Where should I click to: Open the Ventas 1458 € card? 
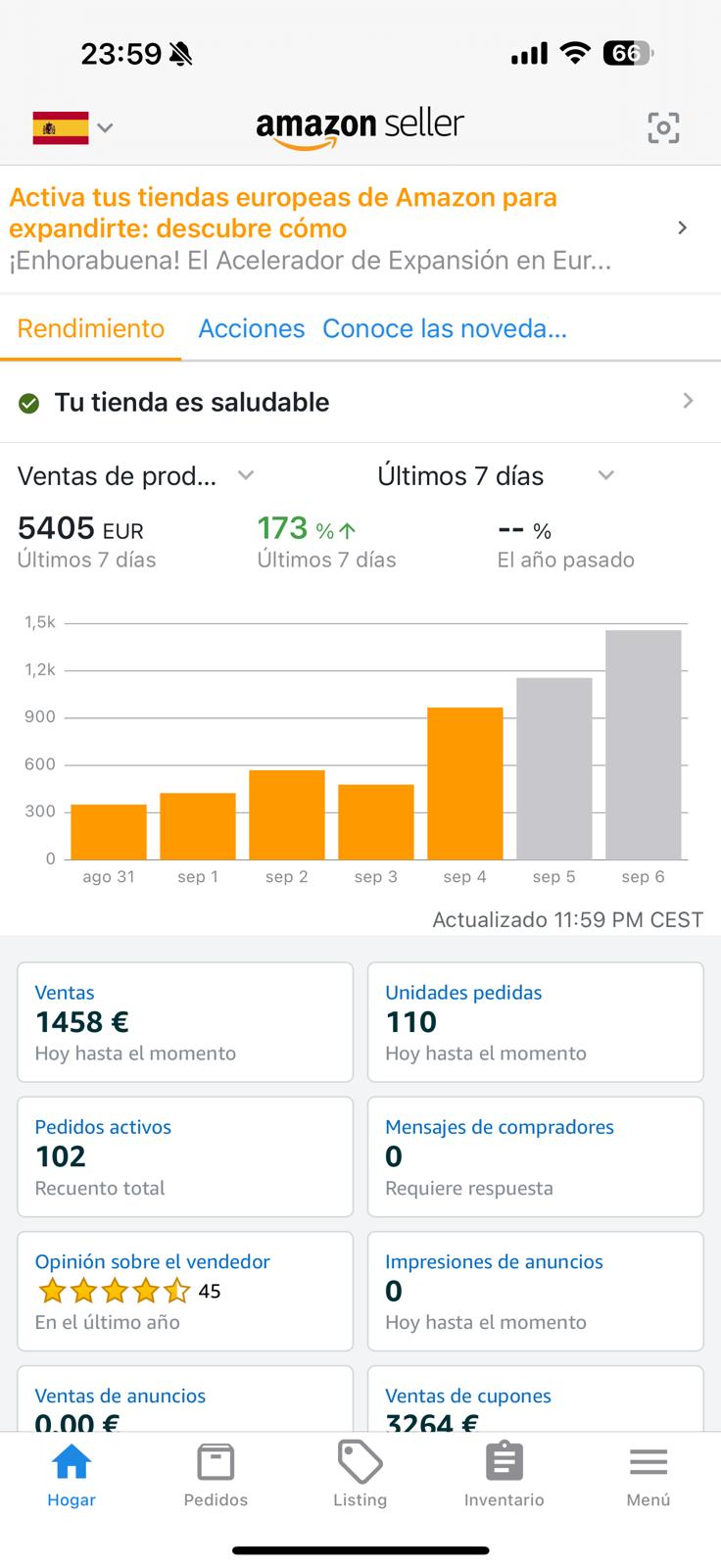pos(185,1022)
